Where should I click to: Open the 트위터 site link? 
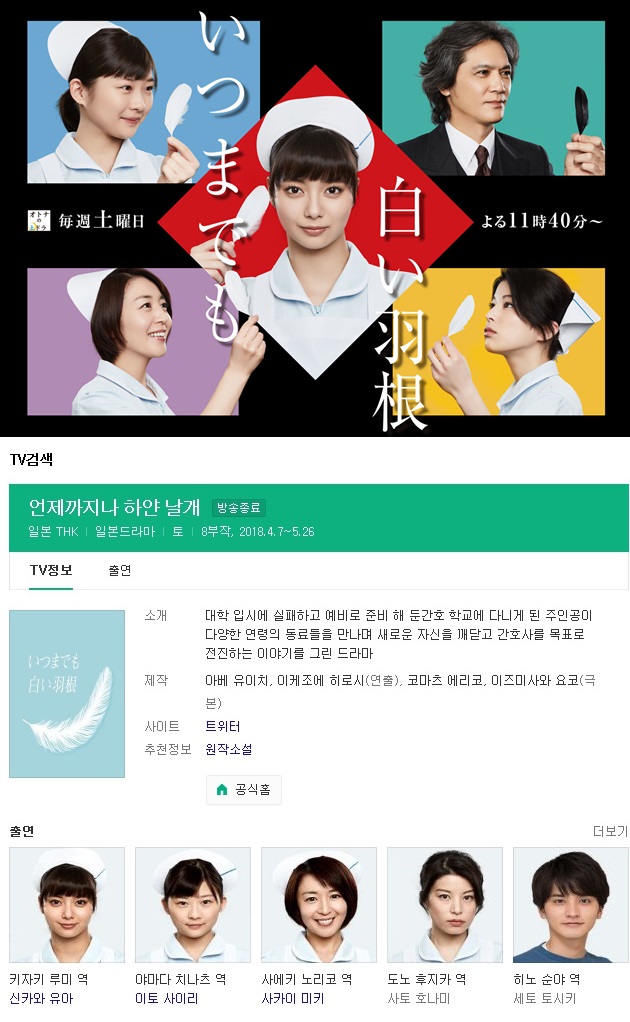click(x=222, y=727)
